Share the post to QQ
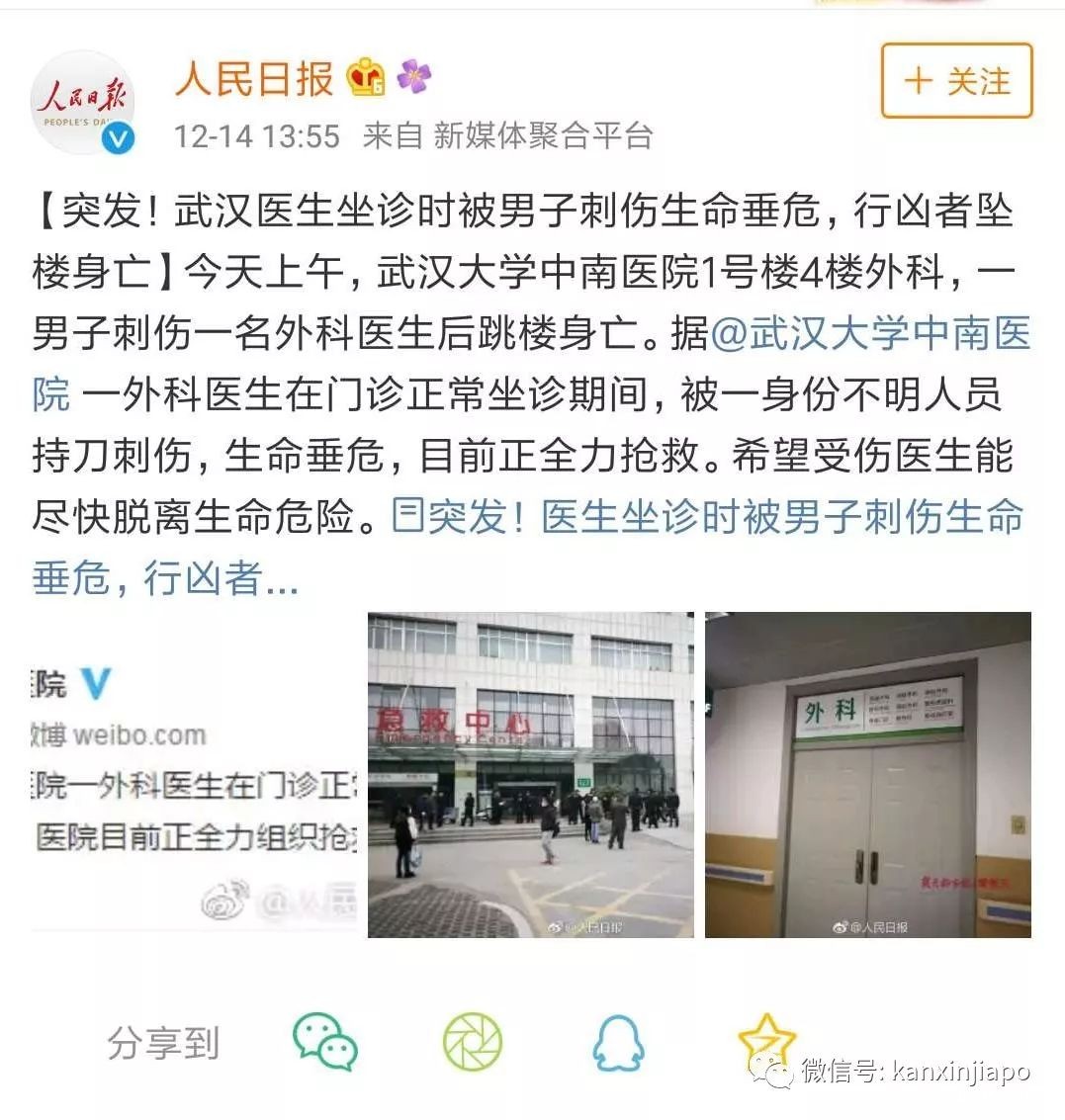The image size is (1065, 1120). point(618,1043)
